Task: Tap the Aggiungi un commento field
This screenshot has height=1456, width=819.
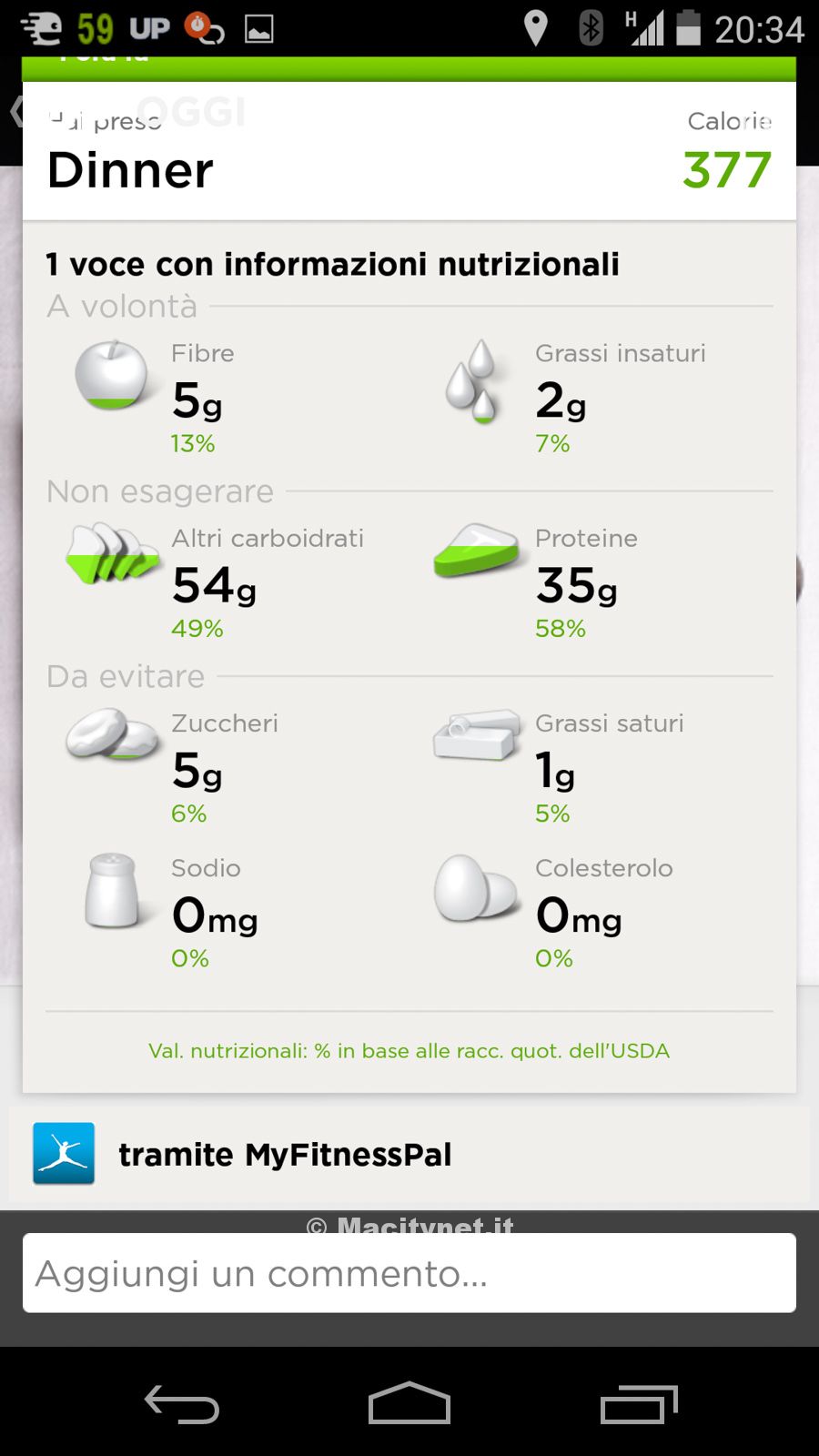Action: (409, 1272)
